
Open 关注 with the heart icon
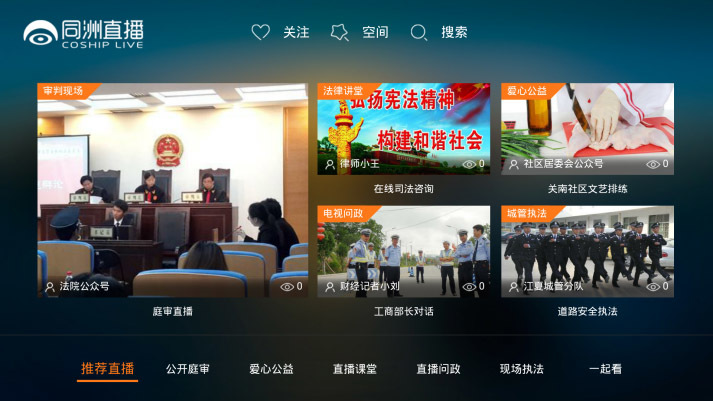(281, 32)
